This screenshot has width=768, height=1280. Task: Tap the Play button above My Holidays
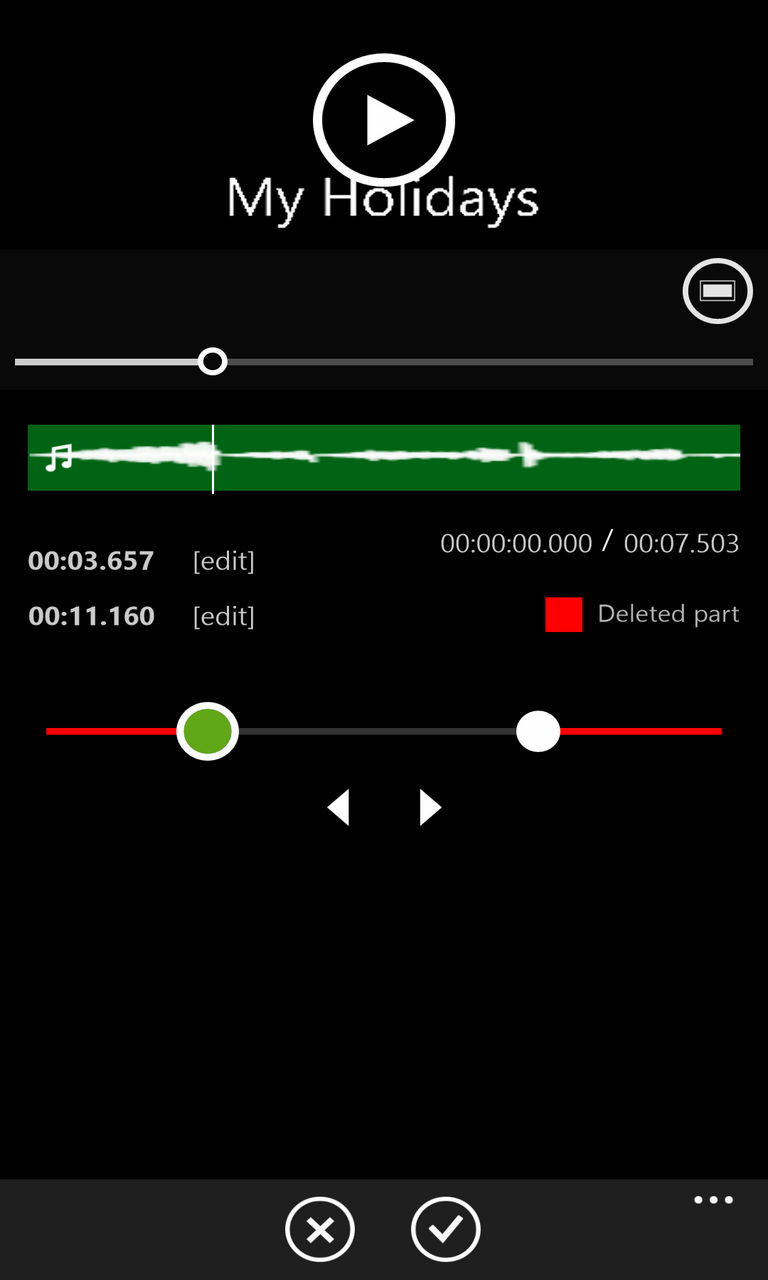(383, 118)
